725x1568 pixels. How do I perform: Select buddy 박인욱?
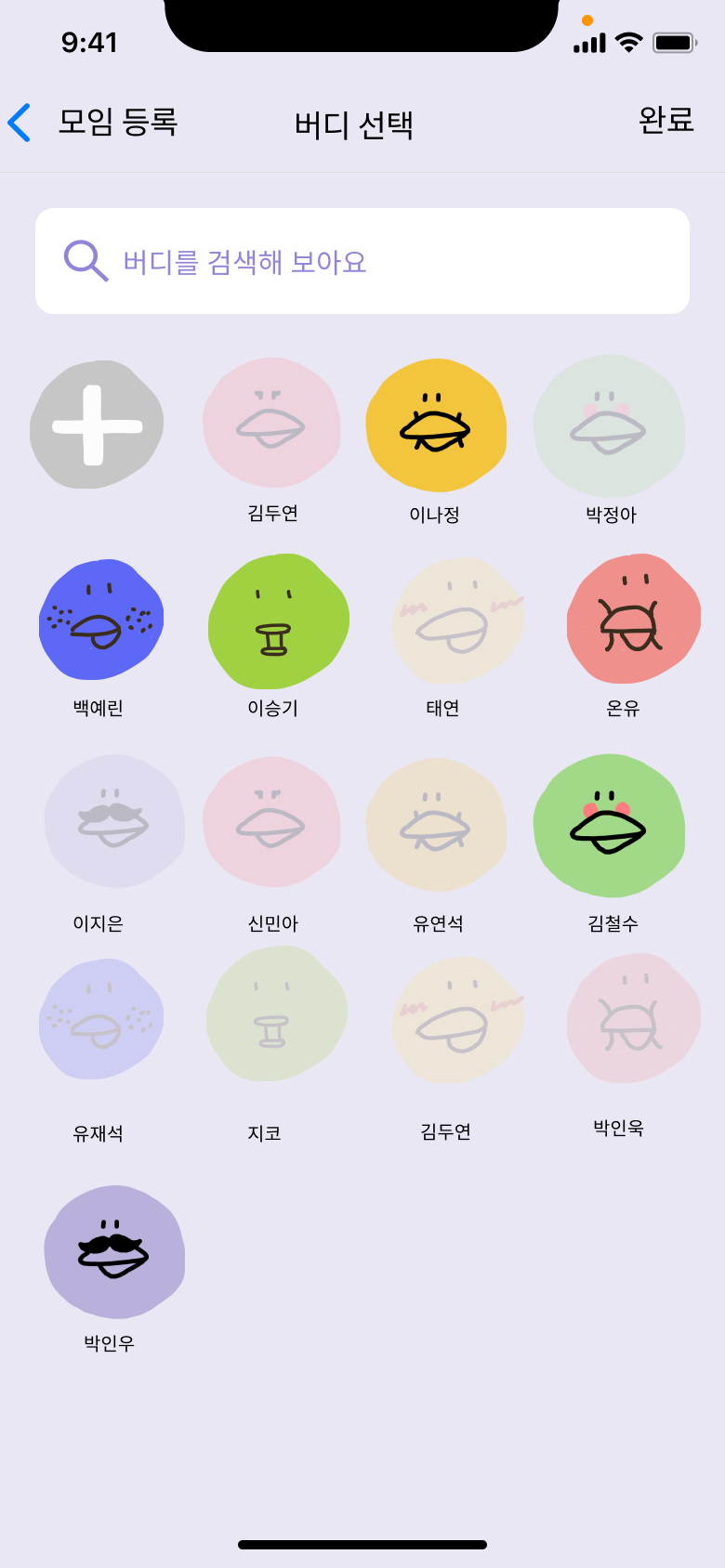point(632,1020)
